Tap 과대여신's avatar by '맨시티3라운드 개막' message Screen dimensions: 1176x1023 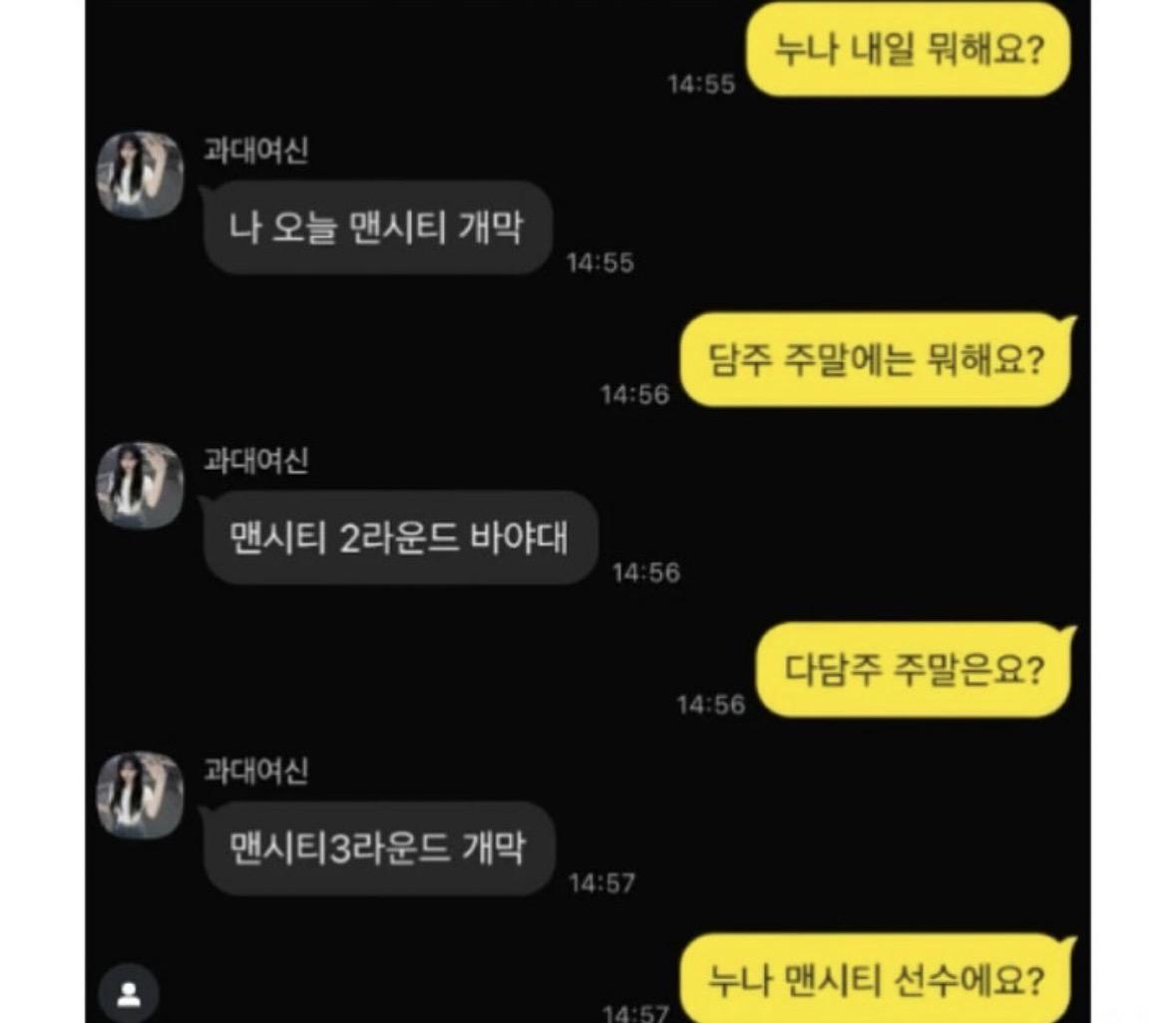pos(141,795)
